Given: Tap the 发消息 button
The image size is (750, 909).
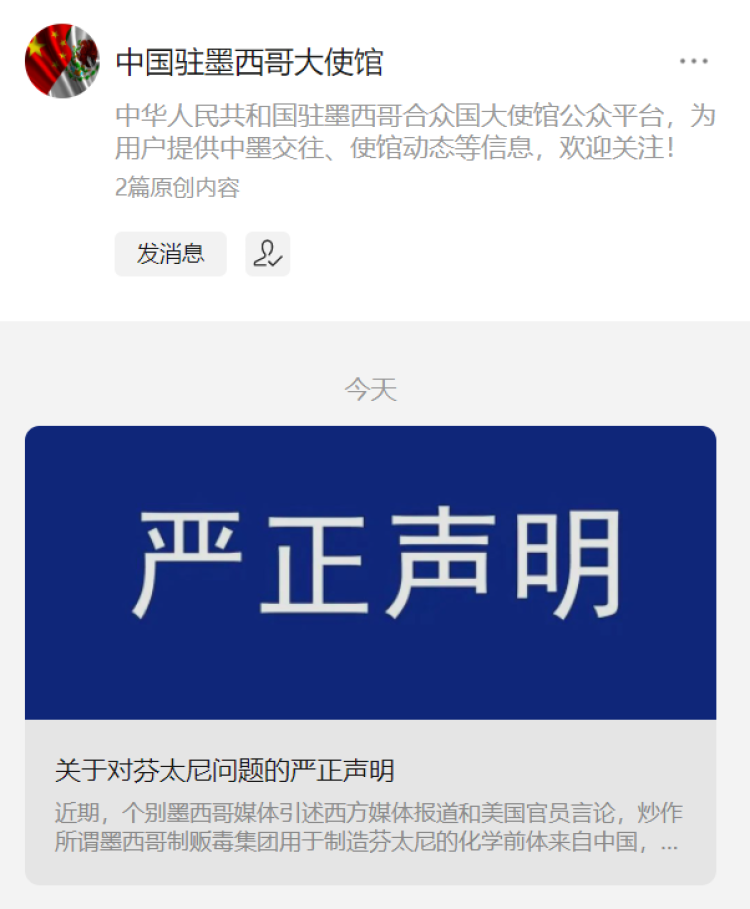Looking at the screenshot, I should 170,254.
